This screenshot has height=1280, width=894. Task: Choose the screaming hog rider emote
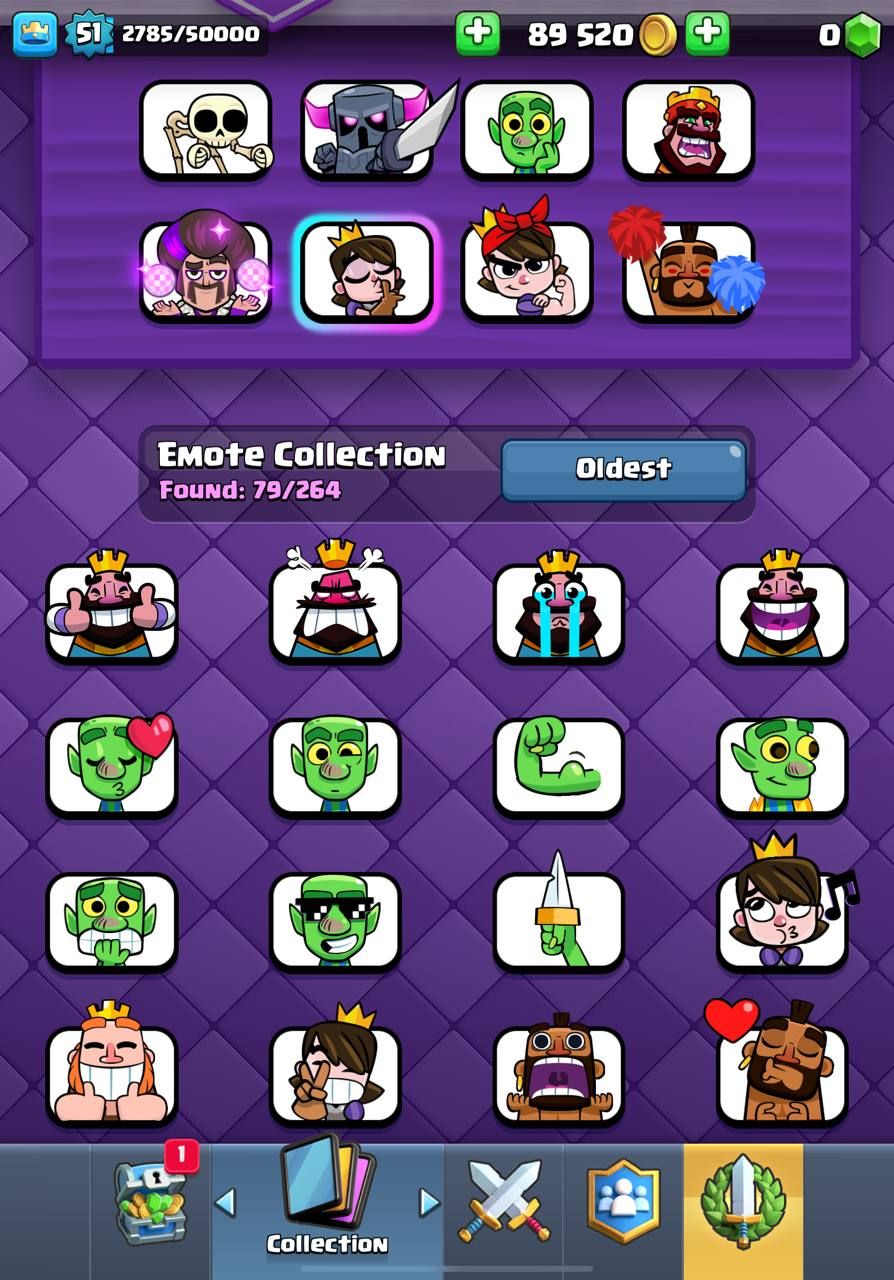pos(558,1075)
